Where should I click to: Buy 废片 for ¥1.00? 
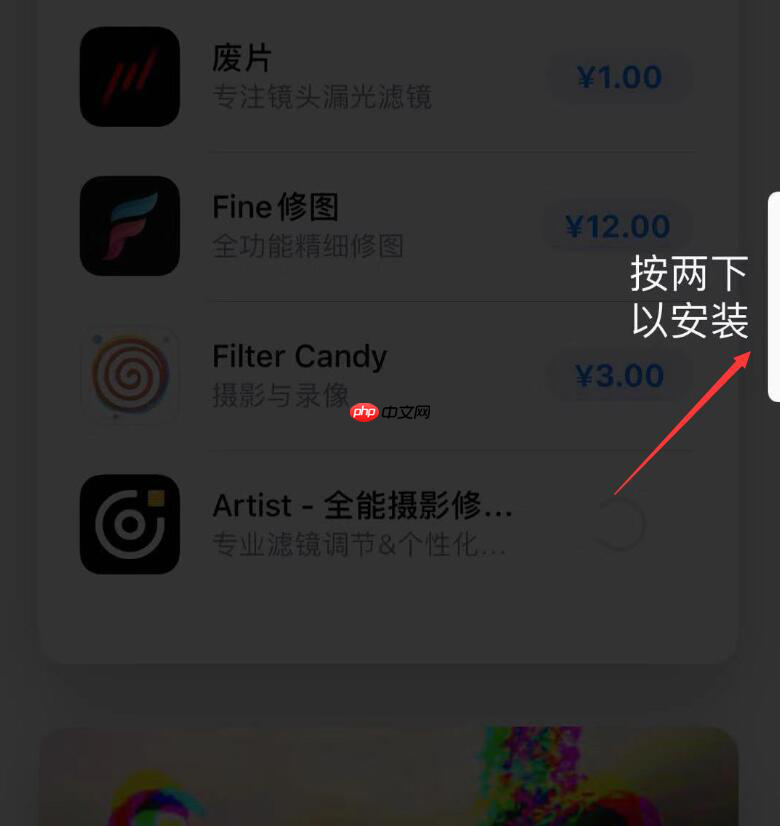619,77
